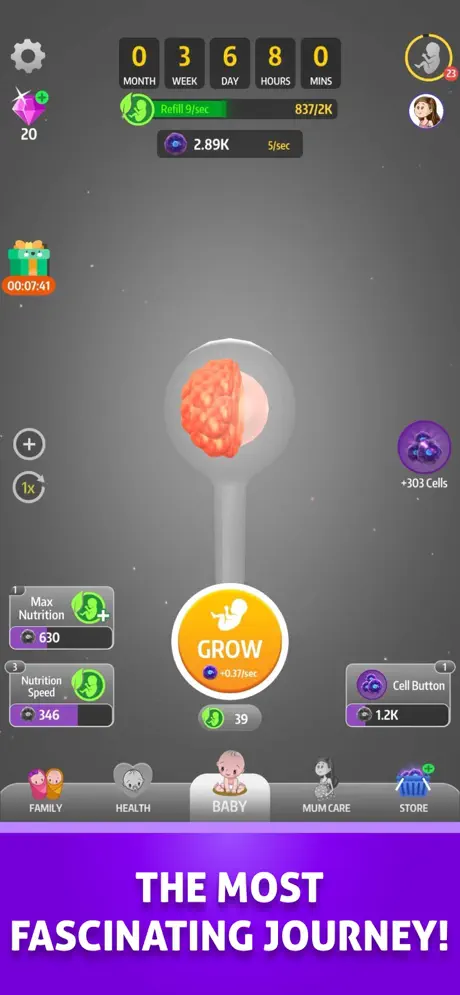Image resolution: width=460 pixels, height=995 pixels.
Task: Tap the baby progress icon with badge
Action: (x=430, y=58)
